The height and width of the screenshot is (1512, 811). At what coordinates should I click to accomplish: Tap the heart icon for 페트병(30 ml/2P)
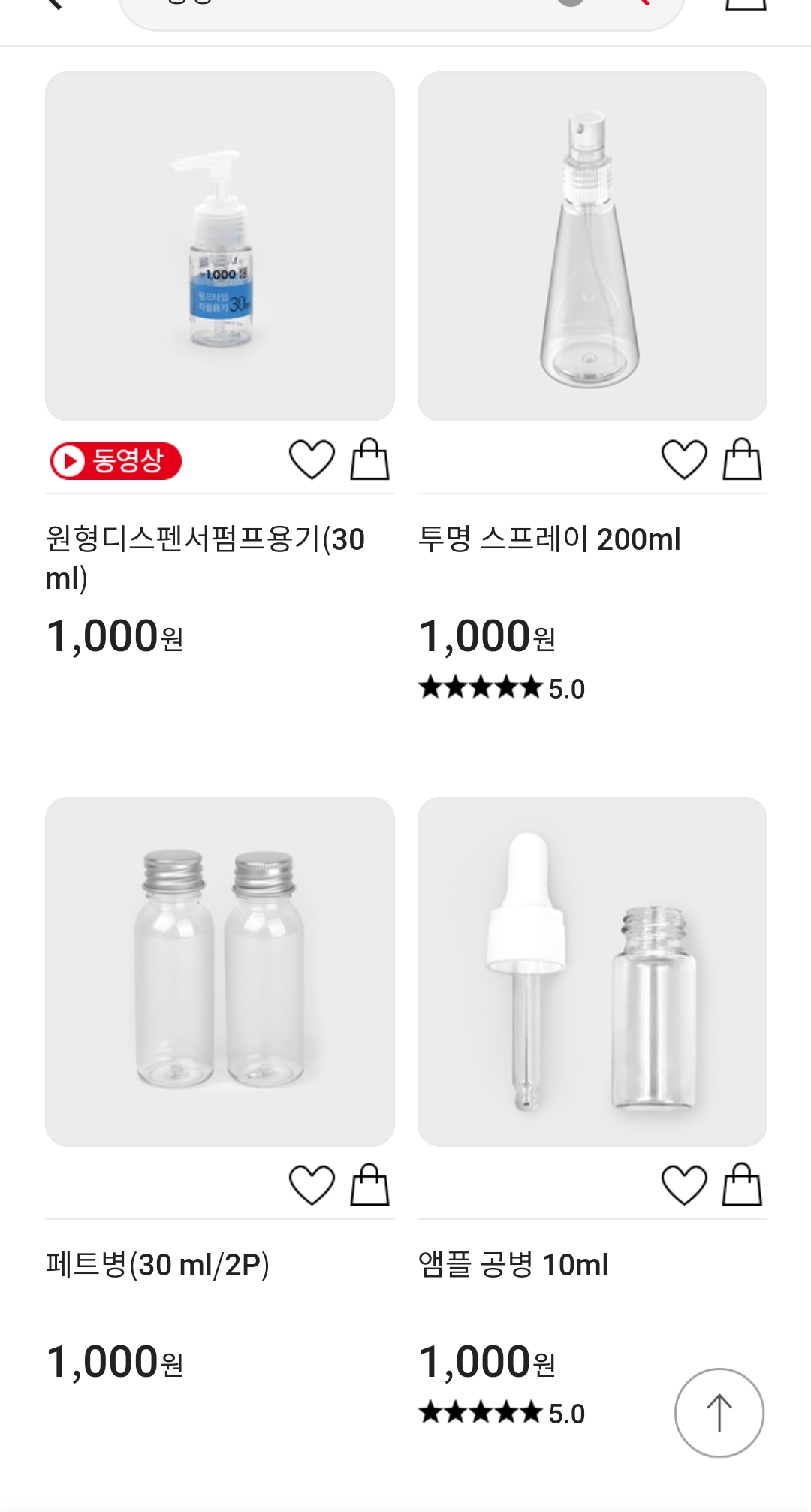[x=312, y=1185]
